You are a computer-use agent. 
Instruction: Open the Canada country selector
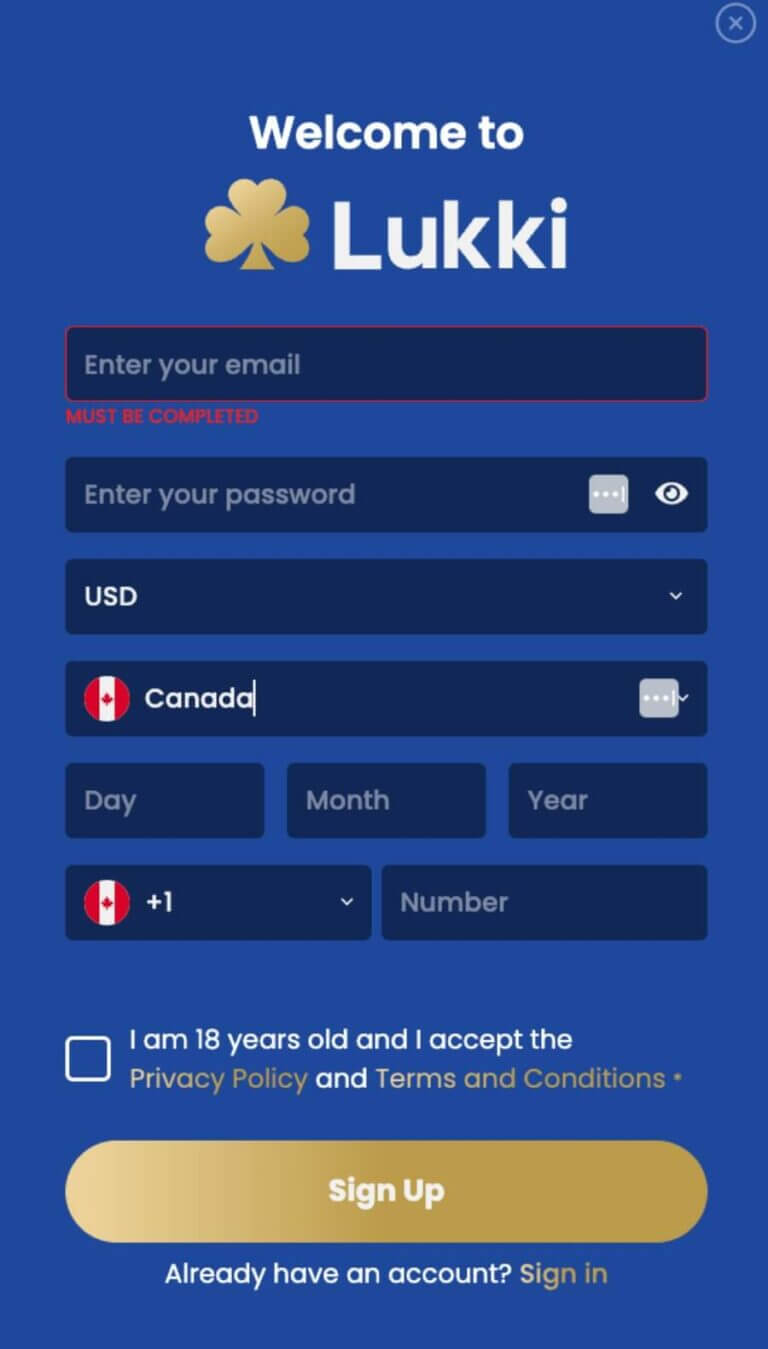click(x=385, y=698)
